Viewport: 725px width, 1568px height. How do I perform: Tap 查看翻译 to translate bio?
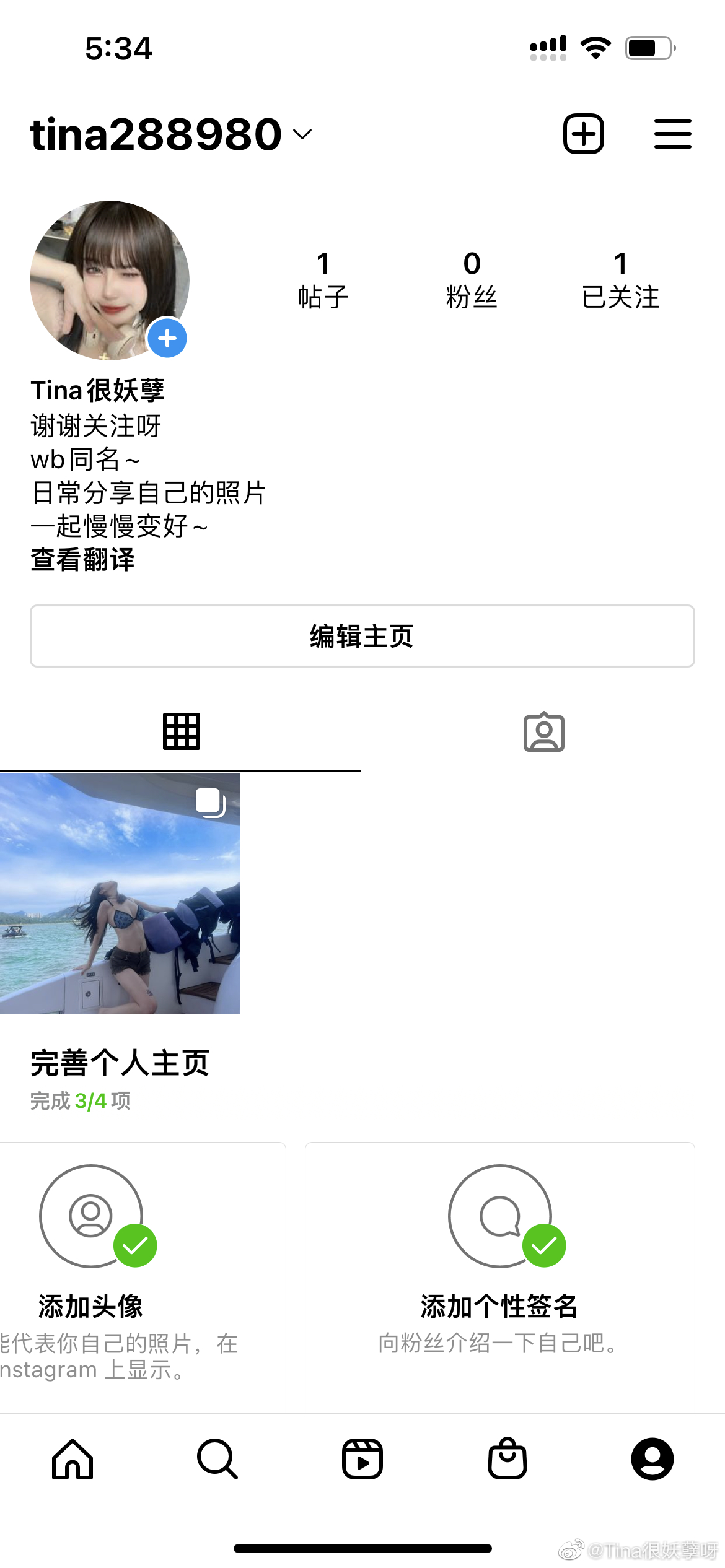point(82,559)
